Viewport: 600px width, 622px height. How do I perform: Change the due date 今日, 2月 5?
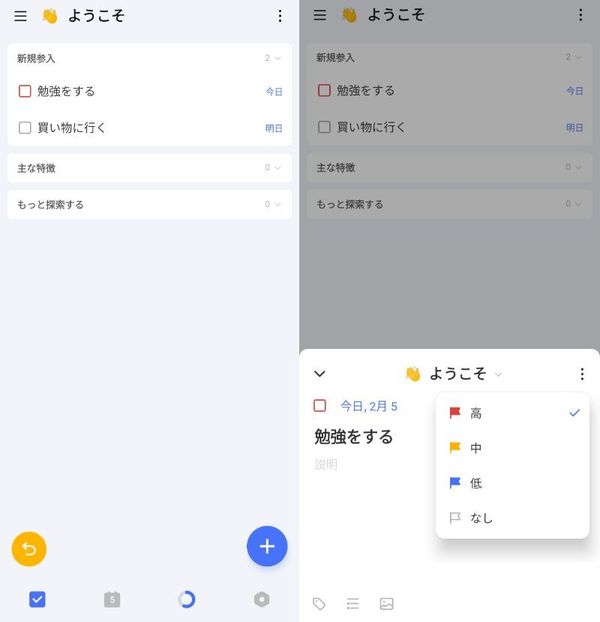point(369,406)
